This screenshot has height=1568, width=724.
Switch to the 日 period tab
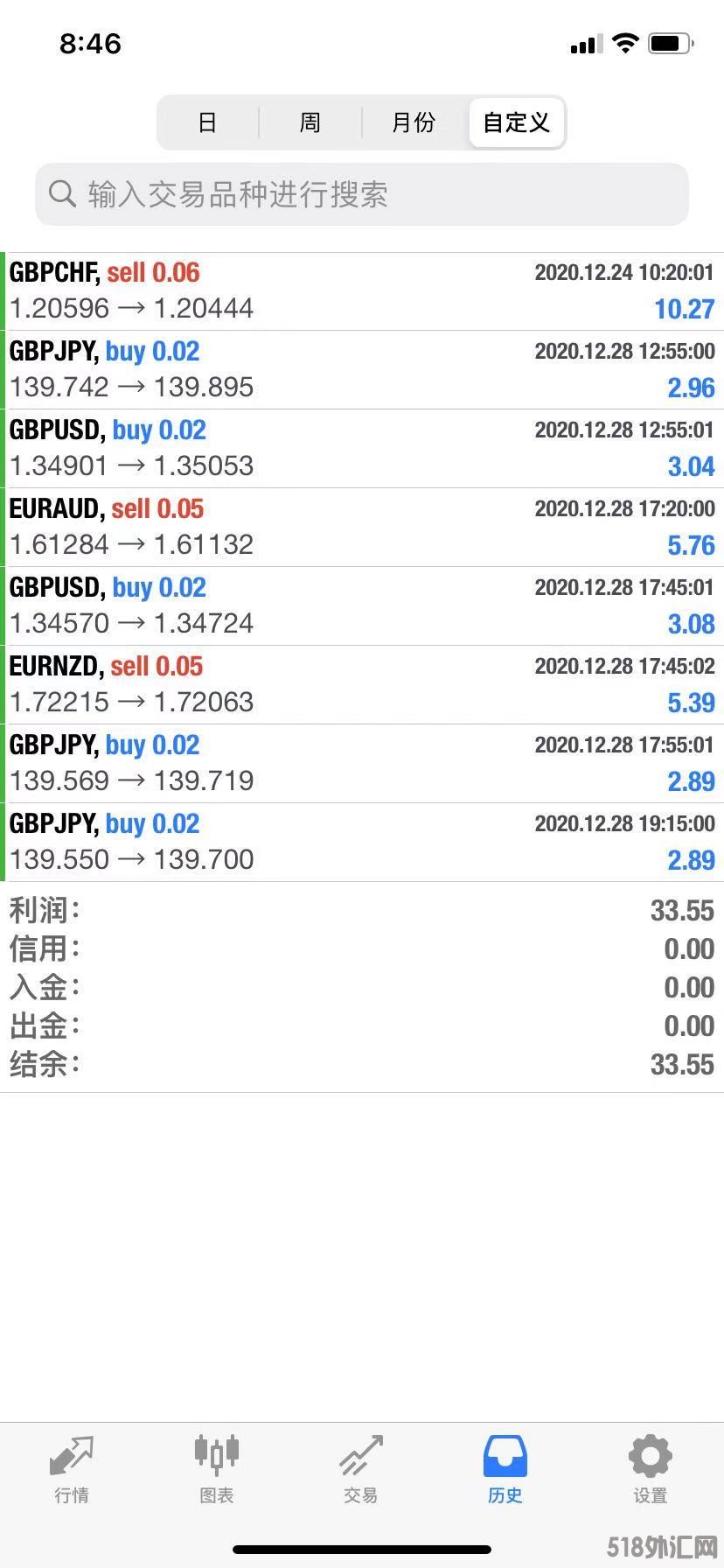(207, 122)
